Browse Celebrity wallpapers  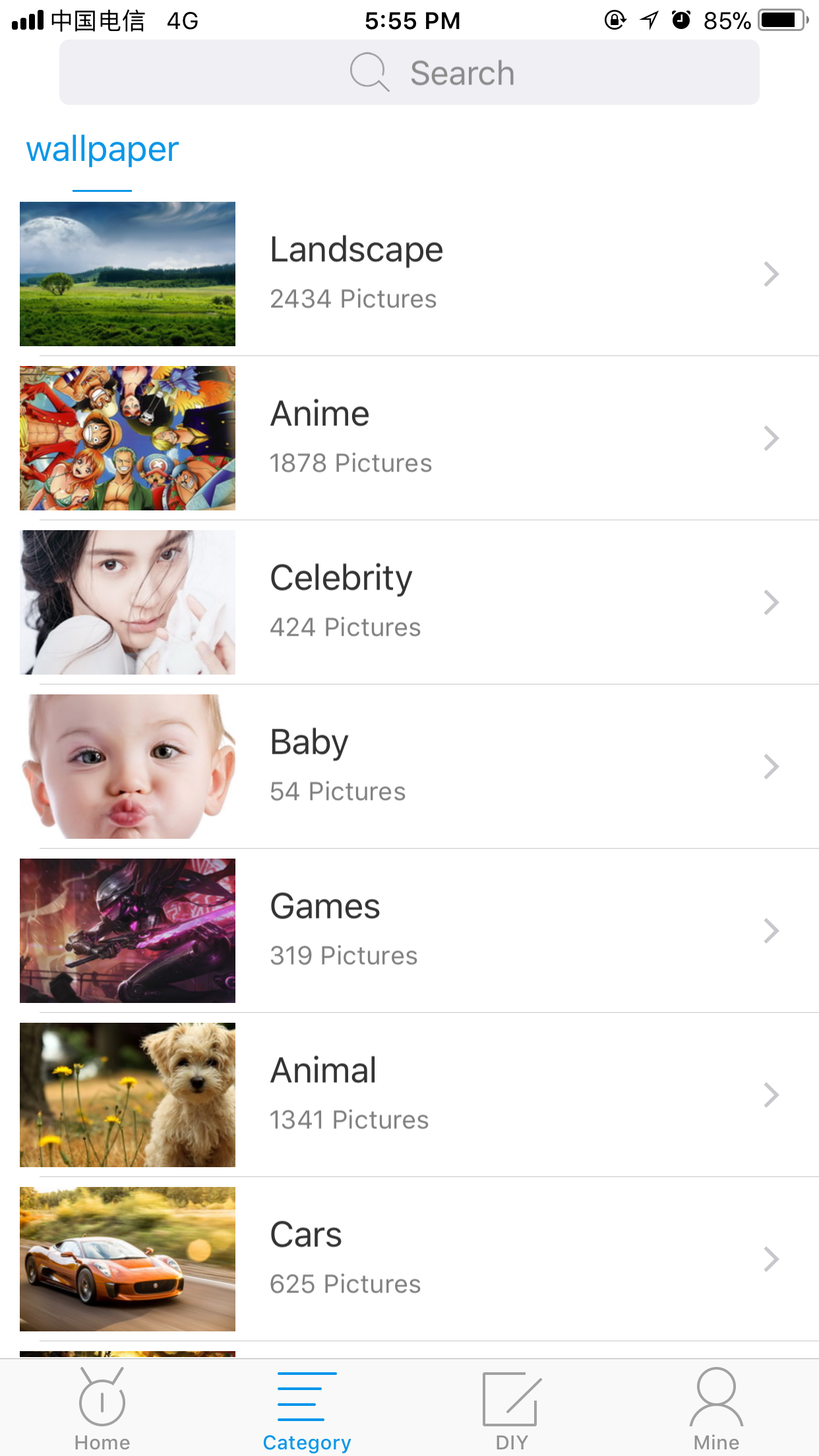(x=409, y=602)
